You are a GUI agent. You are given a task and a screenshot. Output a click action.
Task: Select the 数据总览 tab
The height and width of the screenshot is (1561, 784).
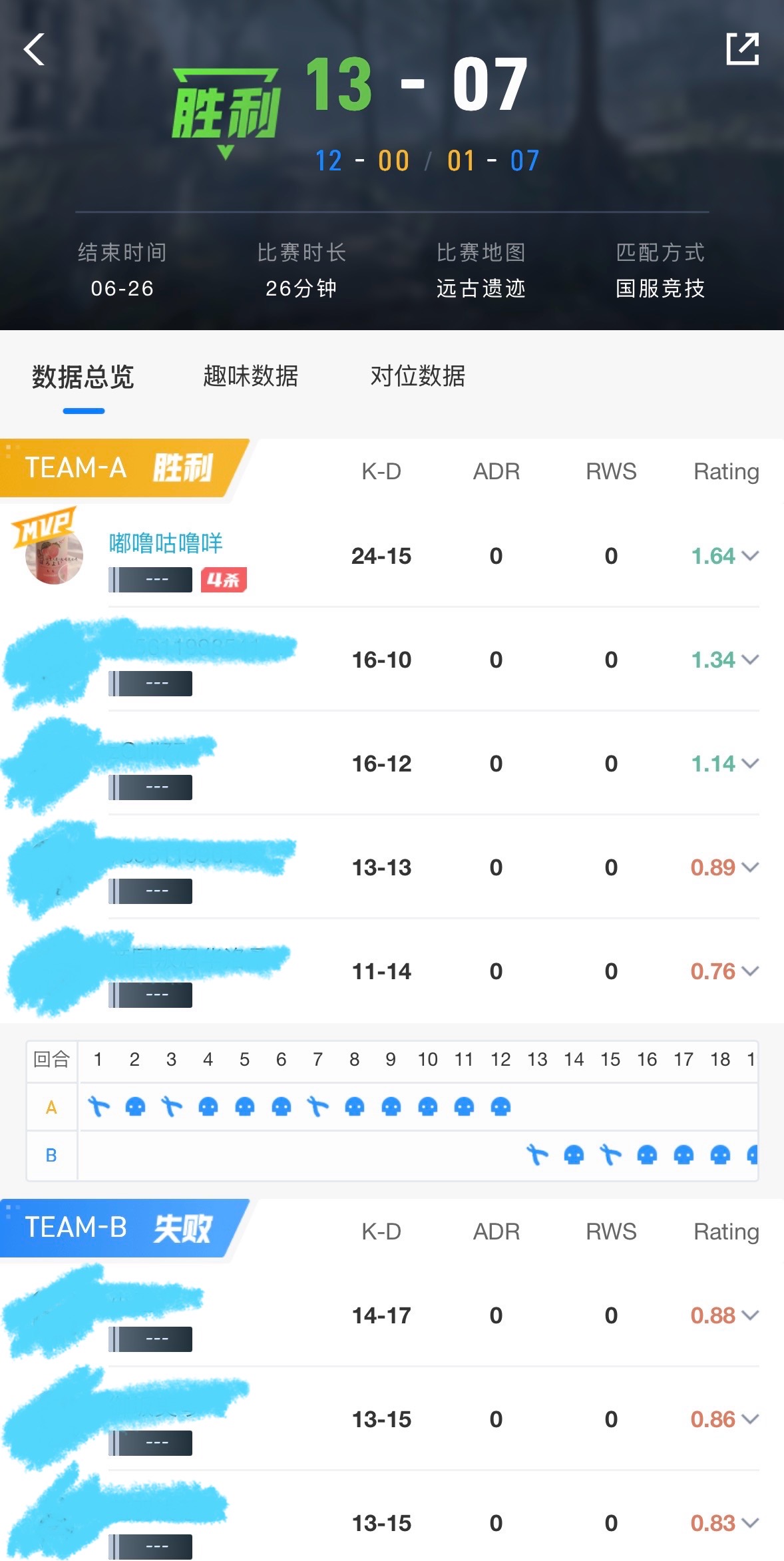tap(83, 377)
